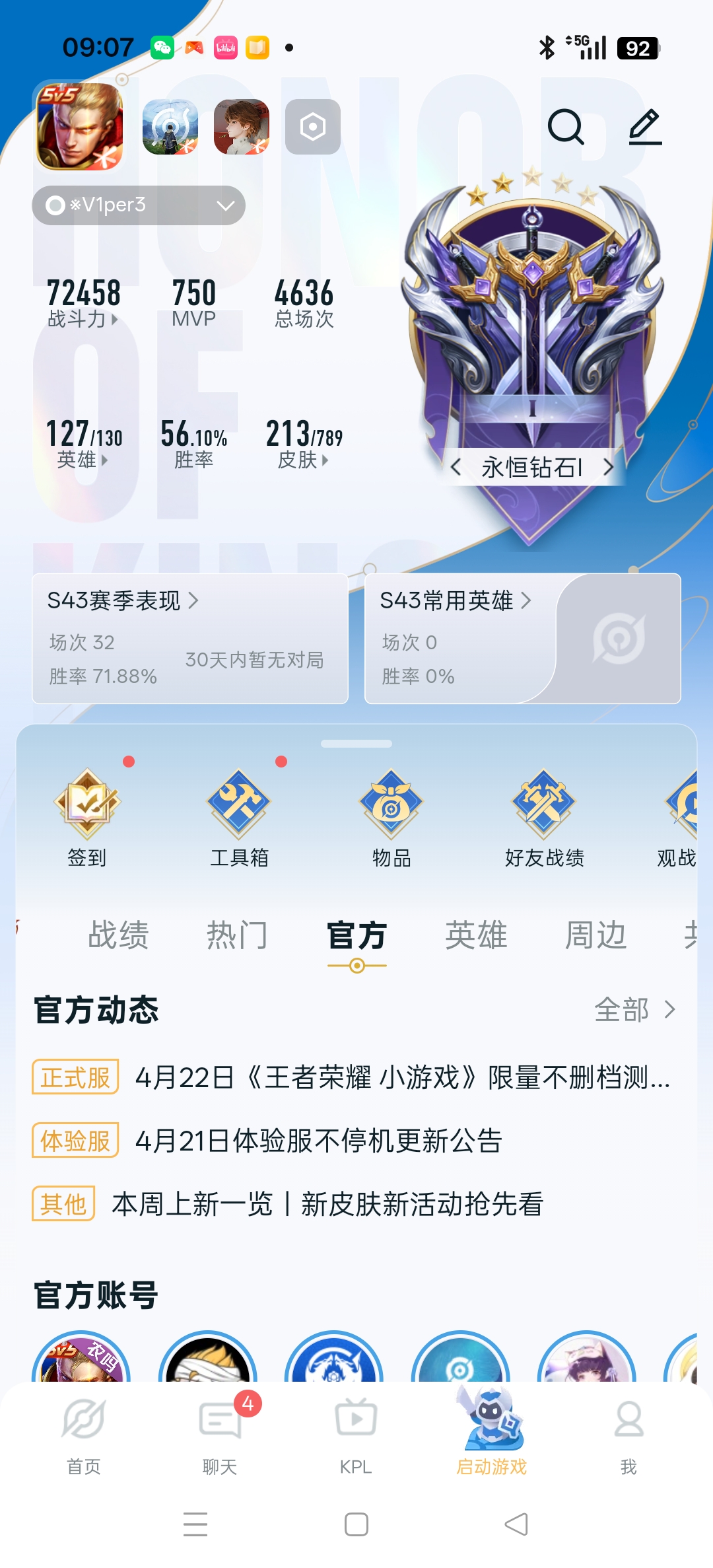
Task: Switch to the 周边 tab
Action: 595,935
